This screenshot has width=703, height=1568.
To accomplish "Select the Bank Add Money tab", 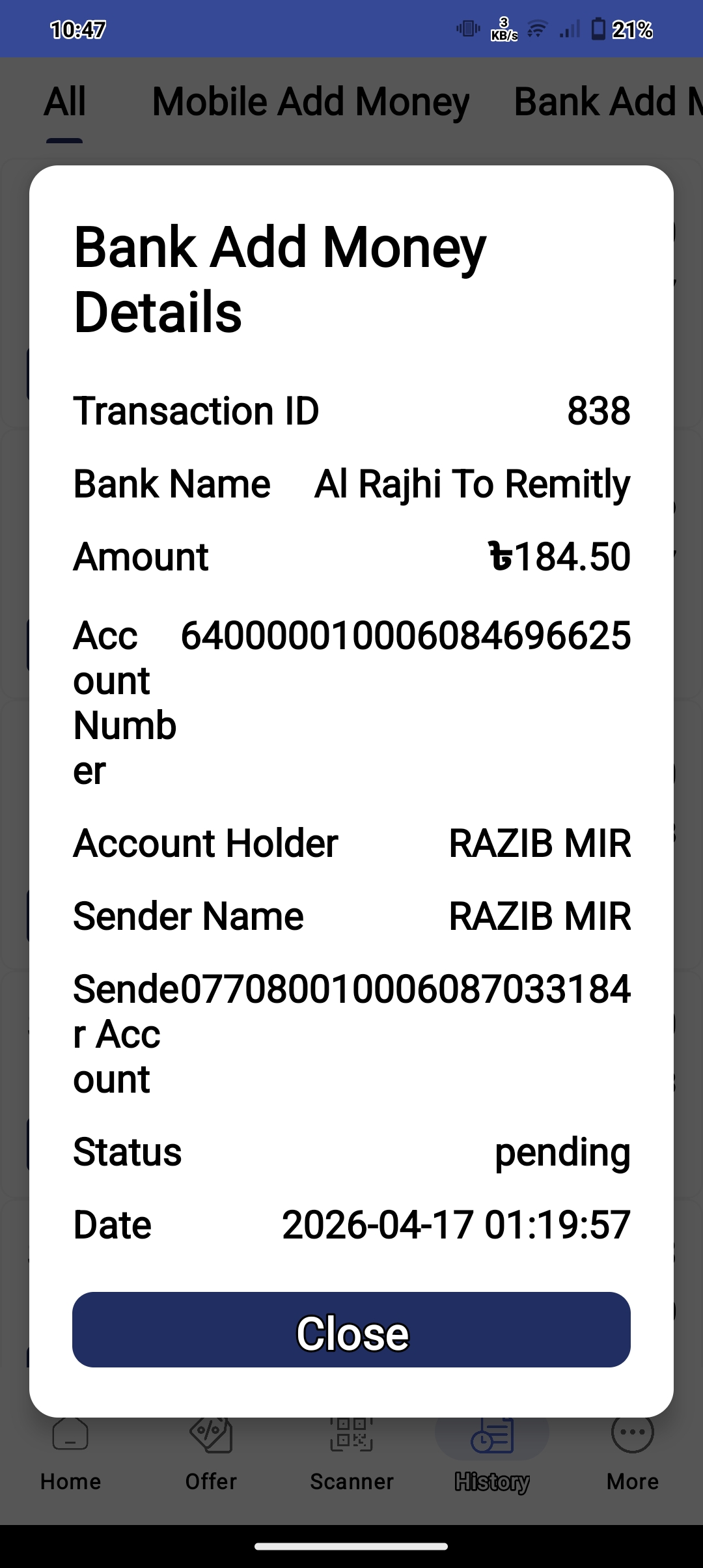I will coord(607,102).
